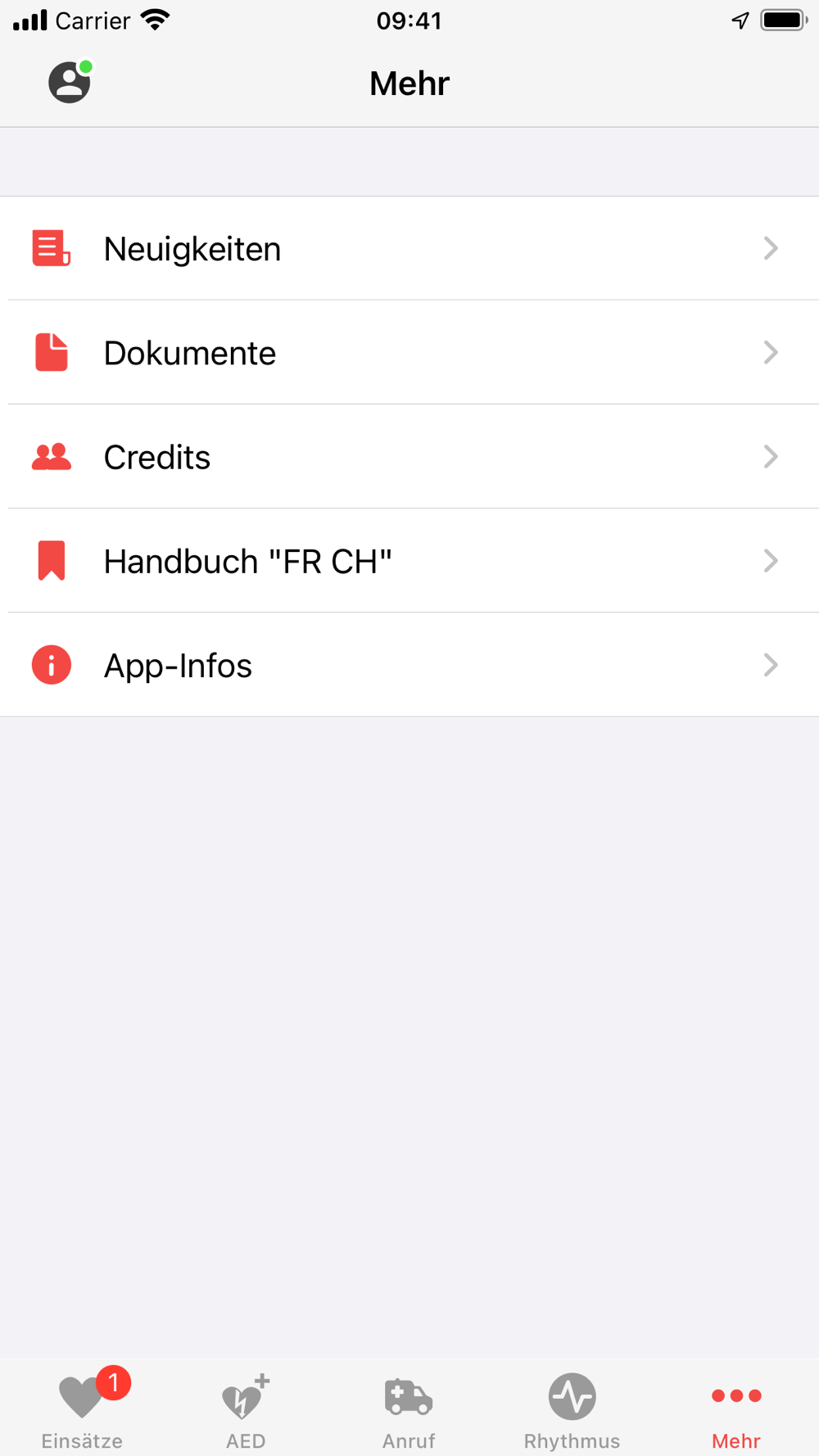Open the Handbuch "FR CH" entry
This screenshot has width=819, height=1456.
pyautogui.click(x=409, y=560)
